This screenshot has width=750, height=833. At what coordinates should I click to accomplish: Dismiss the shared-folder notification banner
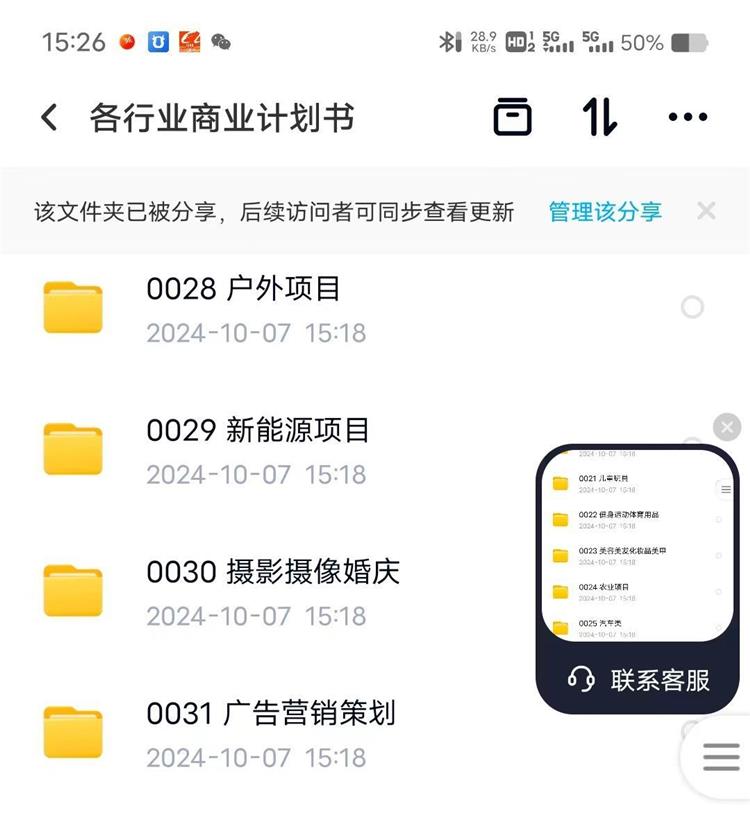[706, 211]
